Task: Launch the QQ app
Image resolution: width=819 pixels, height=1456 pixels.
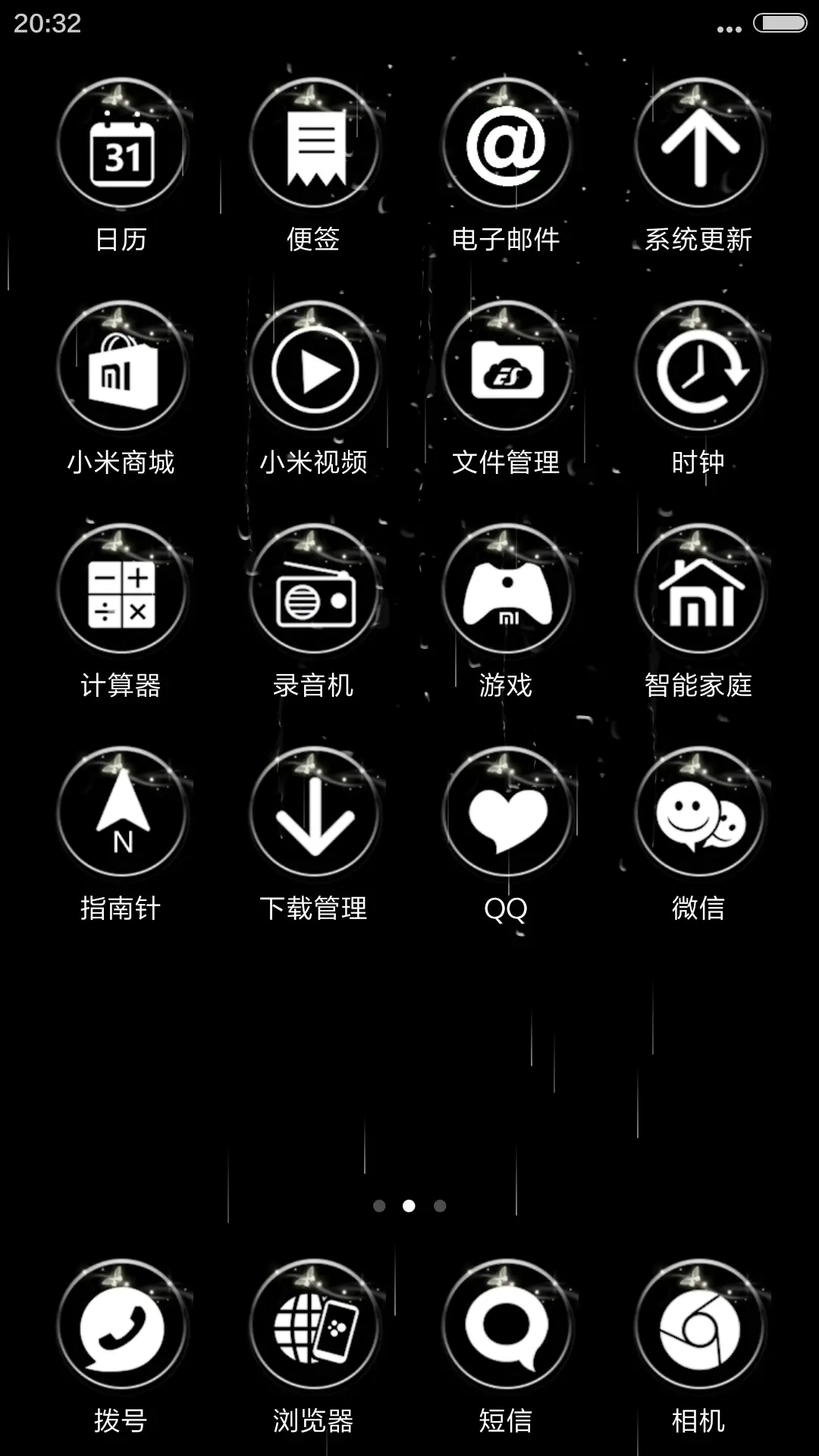Action: pos(507,813)
